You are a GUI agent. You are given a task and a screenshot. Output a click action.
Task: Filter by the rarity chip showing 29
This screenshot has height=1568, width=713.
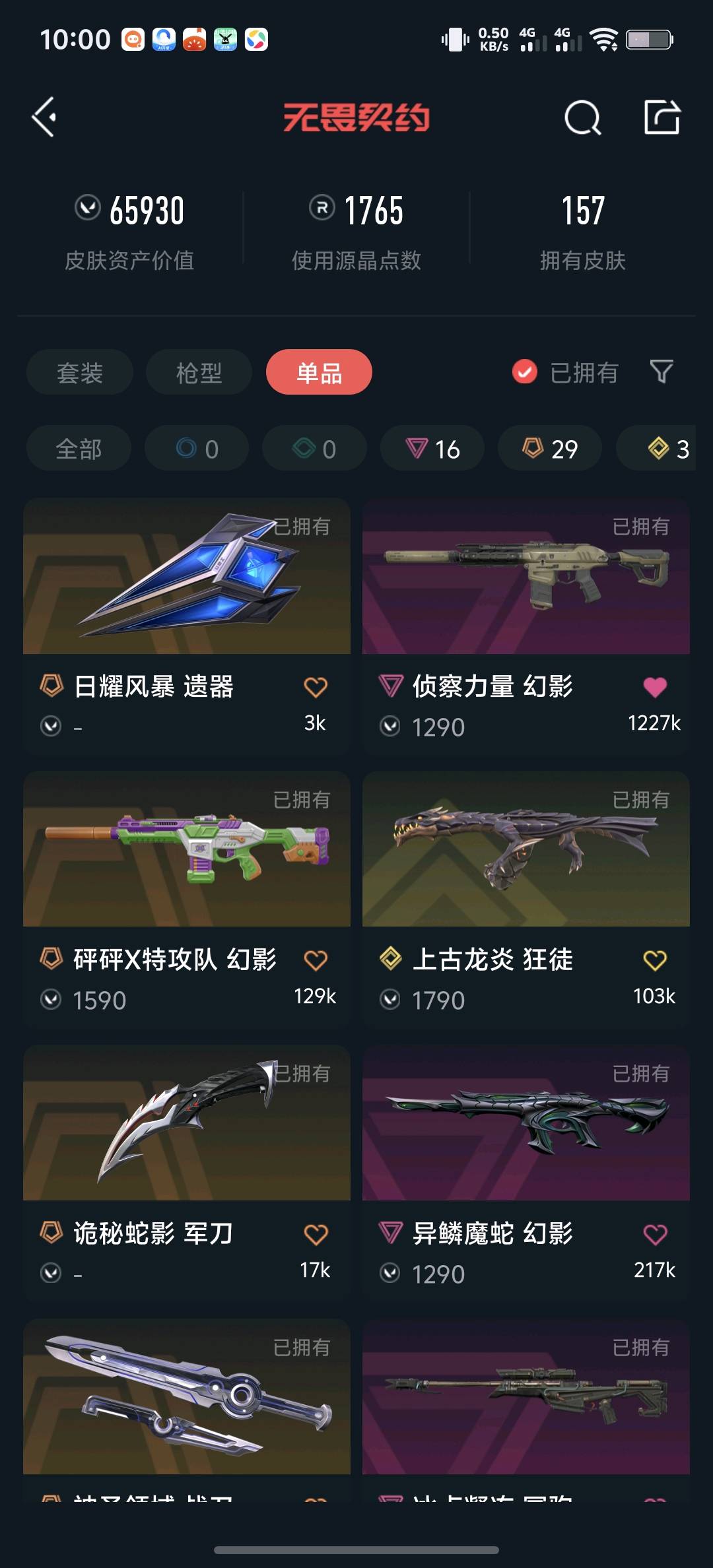[x=550, y=449]
